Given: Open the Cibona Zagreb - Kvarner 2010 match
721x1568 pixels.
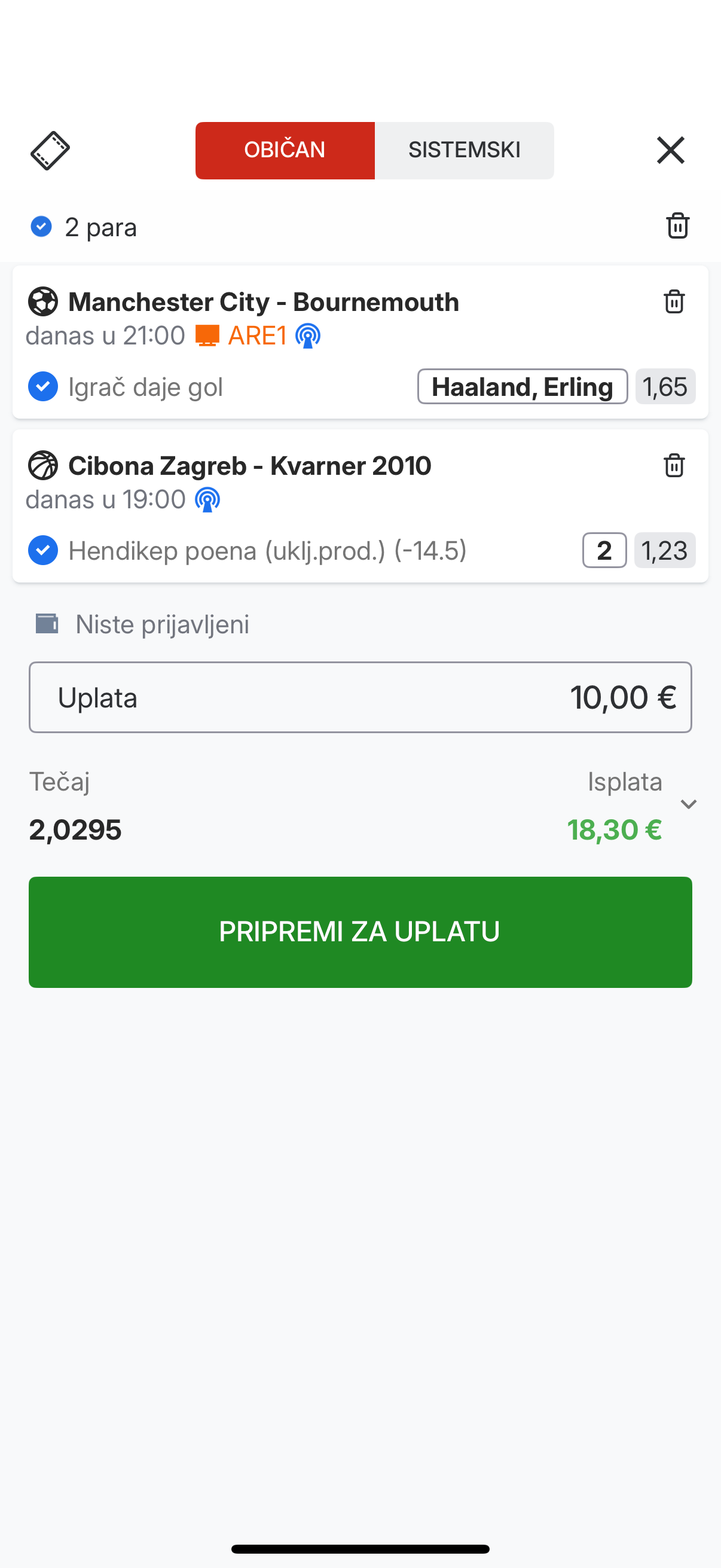Looking at the screenshot, I should pos(250,466).
